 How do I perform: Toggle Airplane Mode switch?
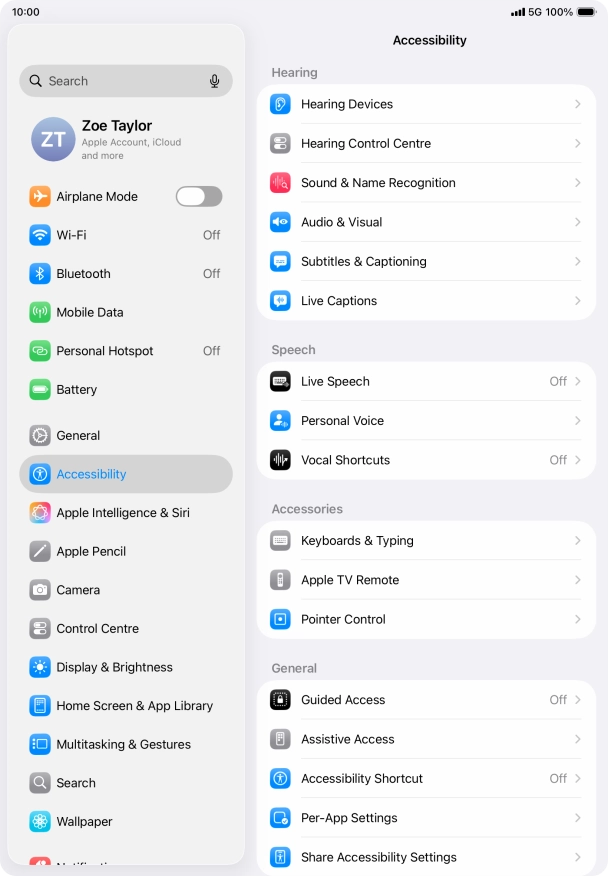tap(198, 197)
